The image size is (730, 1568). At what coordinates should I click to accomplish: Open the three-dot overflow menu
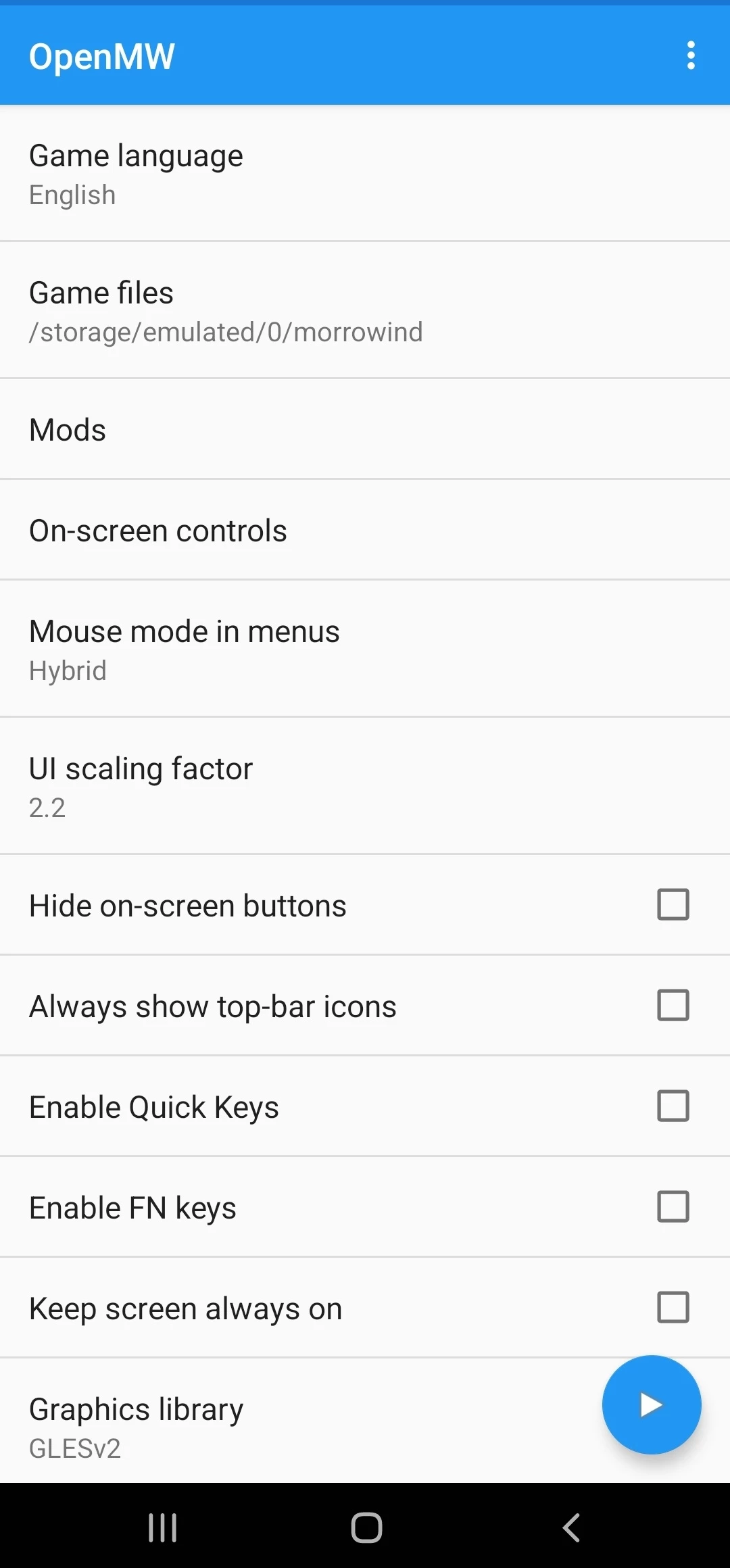click(x=690, y=55)
